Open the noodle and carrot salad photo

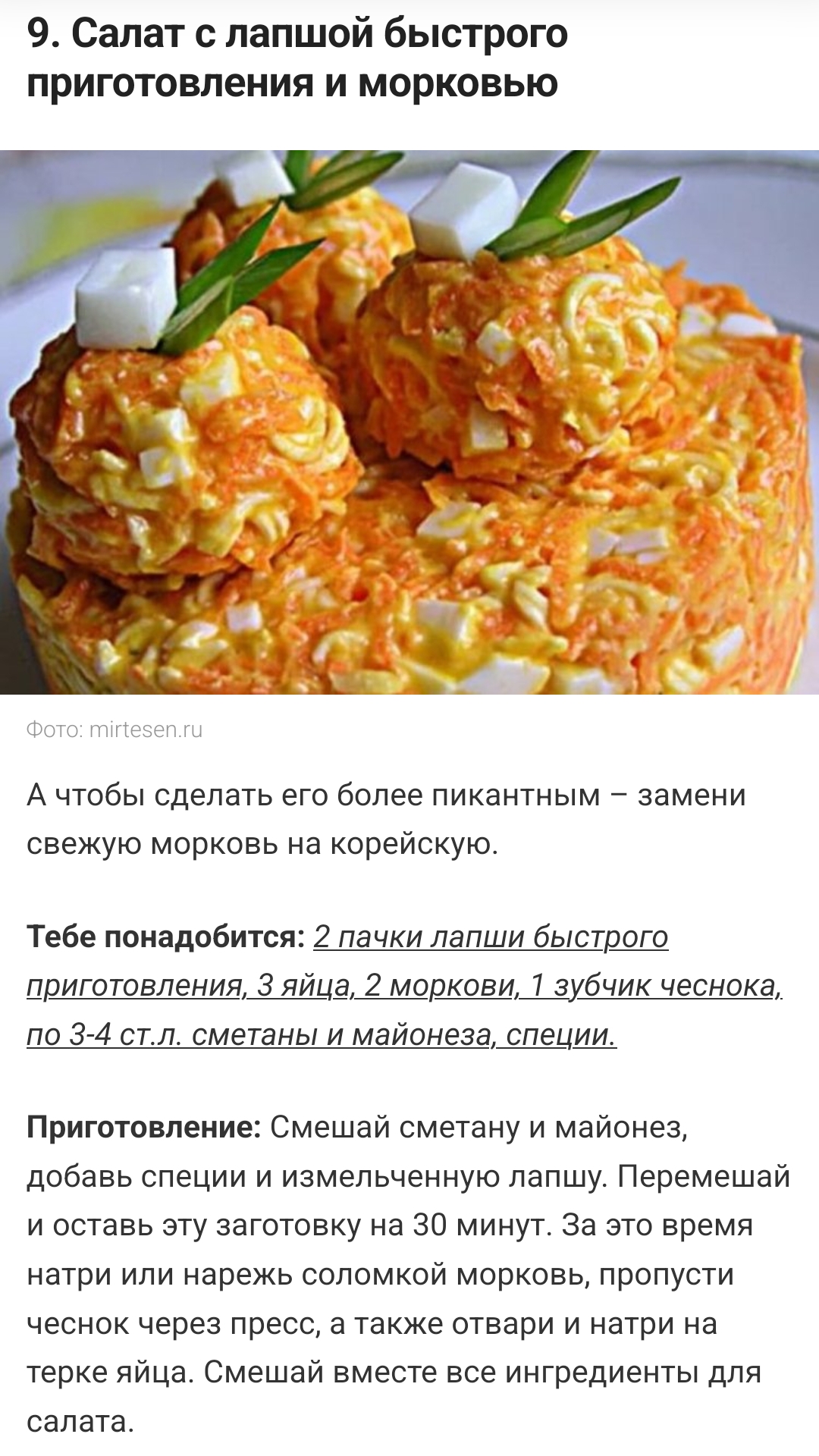(x=409, y=422)
